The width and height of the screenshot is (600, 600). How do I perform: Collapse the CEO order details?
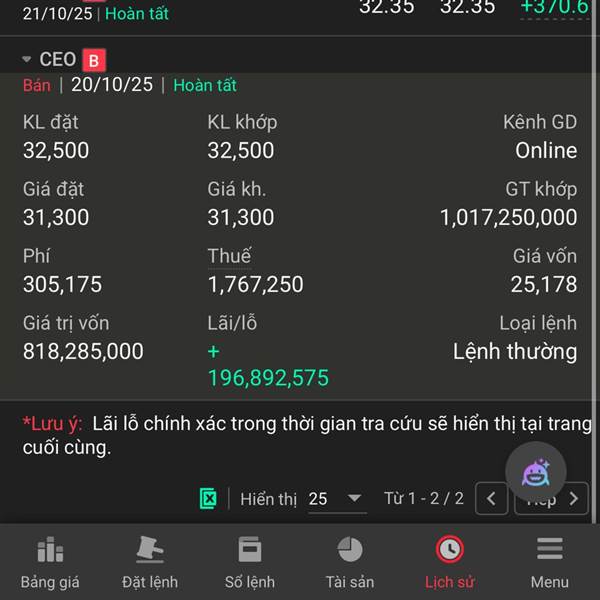[26, 59]
